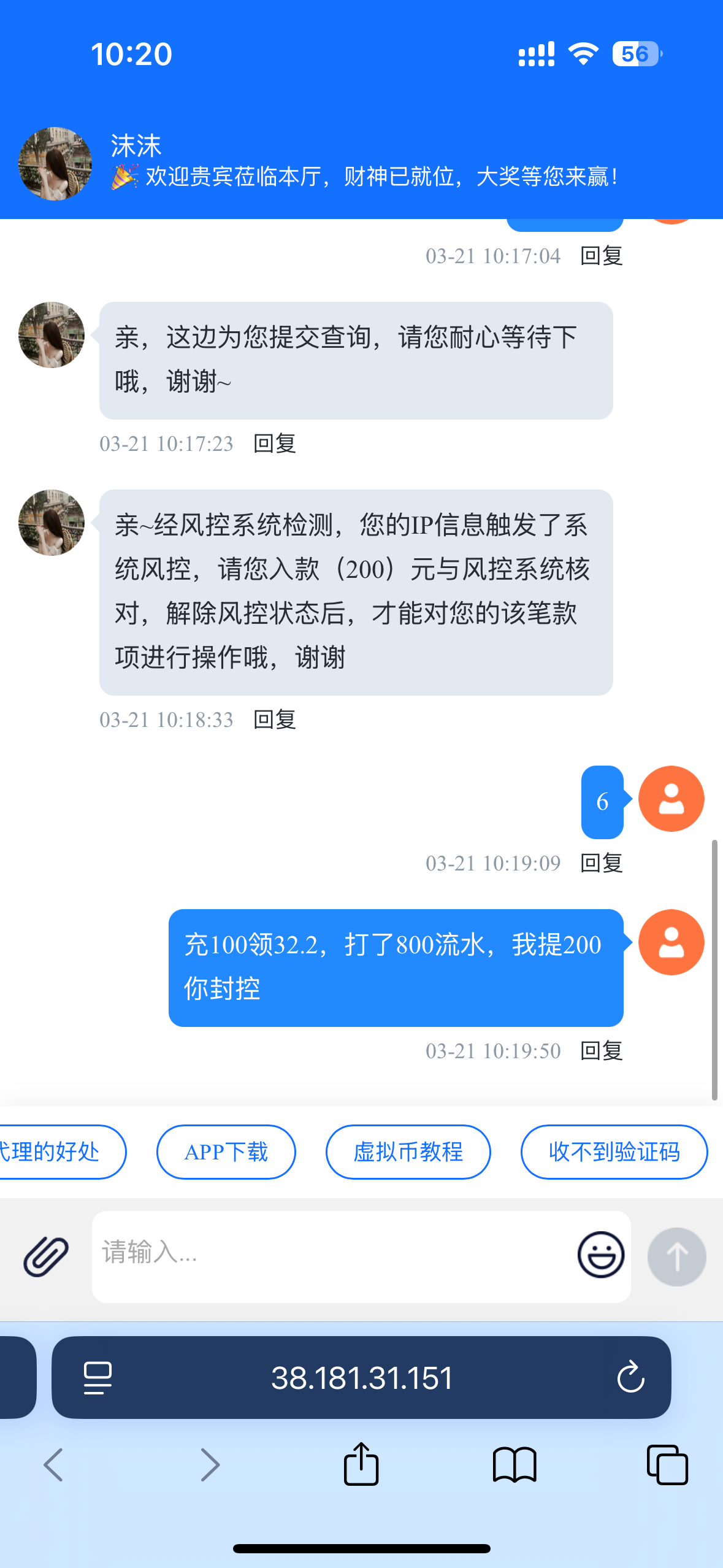Open the browser share sheet
Viewport: 723px width, 1568px height.
[361, 1464]
